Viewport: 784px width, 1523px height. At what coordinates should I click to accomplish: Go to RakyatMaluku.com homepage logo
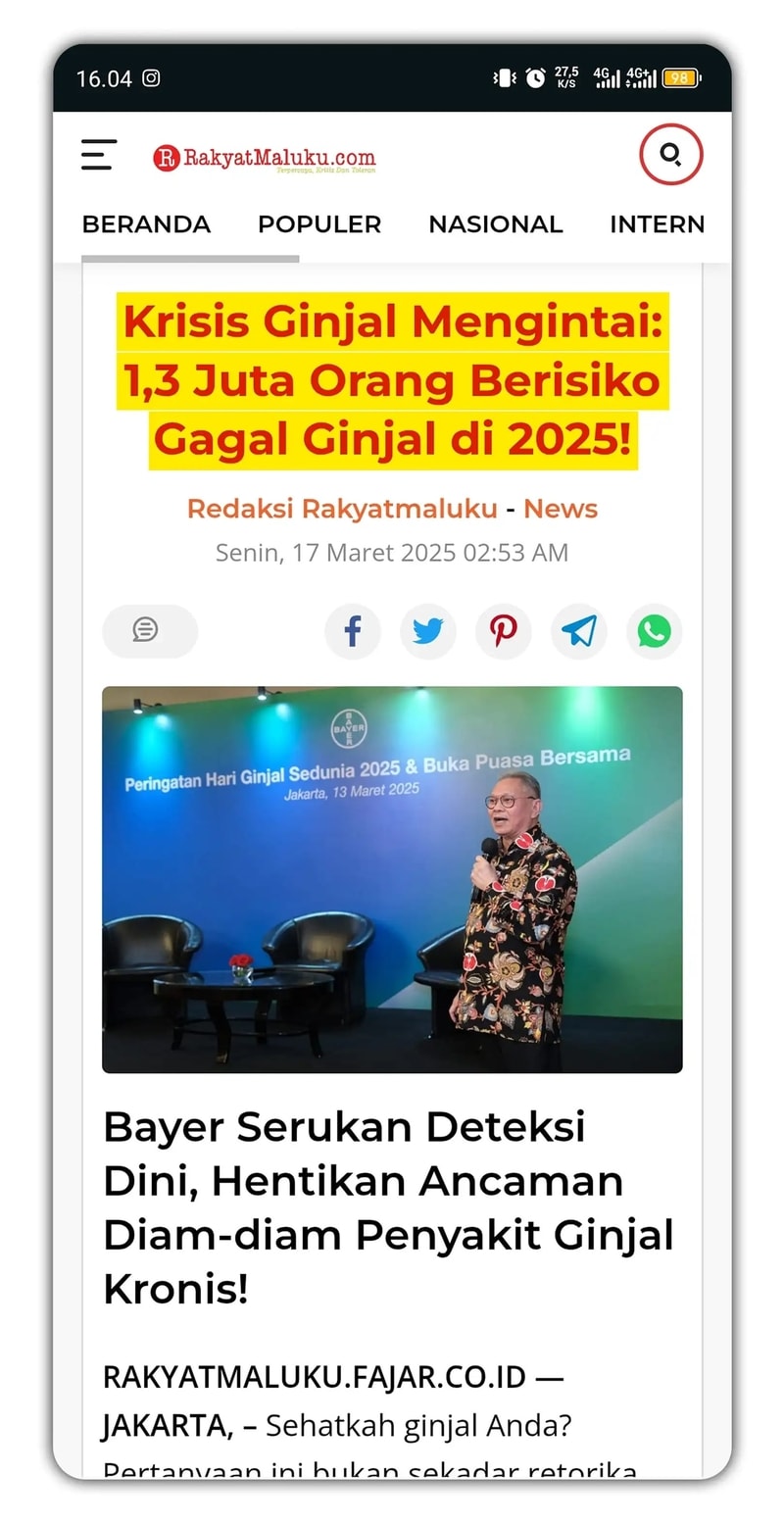pyautogui.click(x=265, y=158)
